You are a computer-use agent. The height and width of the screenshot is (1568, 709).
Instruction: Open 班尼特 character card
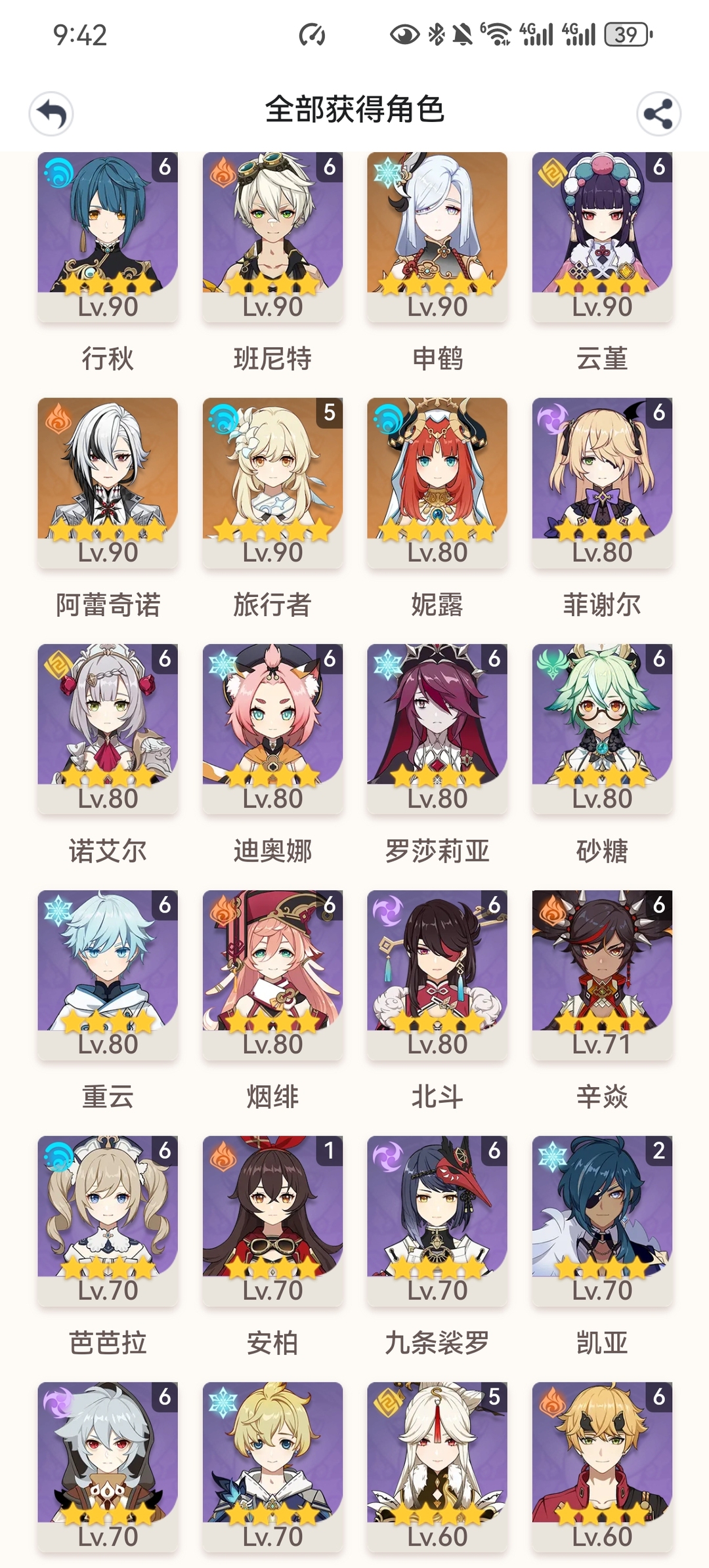(x=272, y=236)
